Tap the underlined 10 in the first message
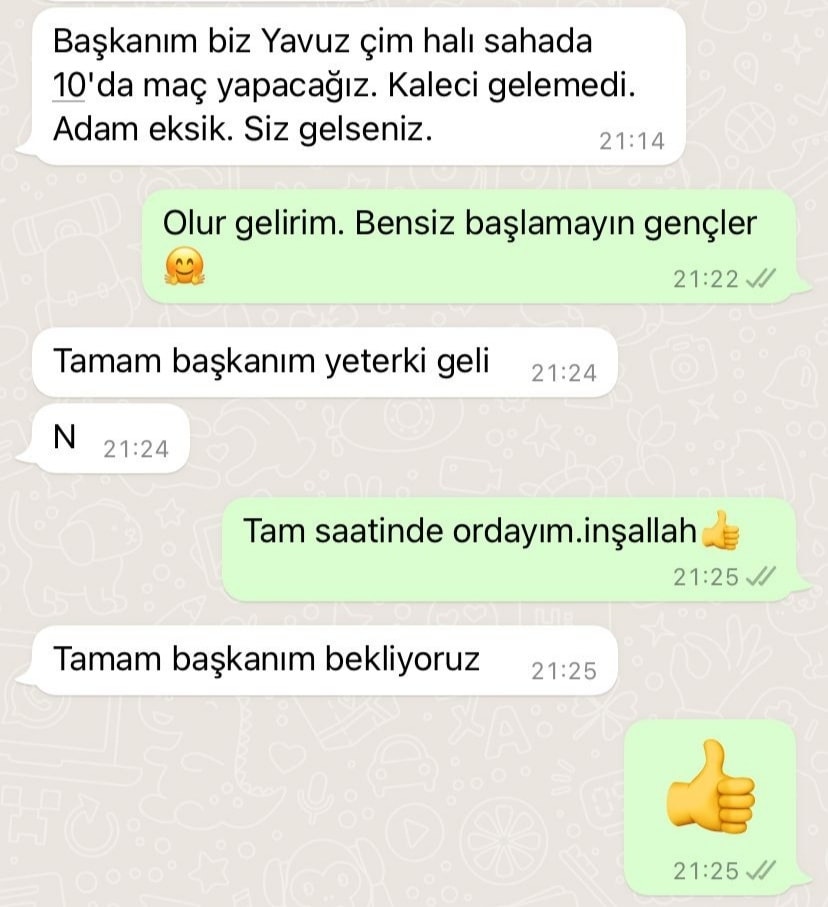This screenshot has height=907, width=828. 71,86
